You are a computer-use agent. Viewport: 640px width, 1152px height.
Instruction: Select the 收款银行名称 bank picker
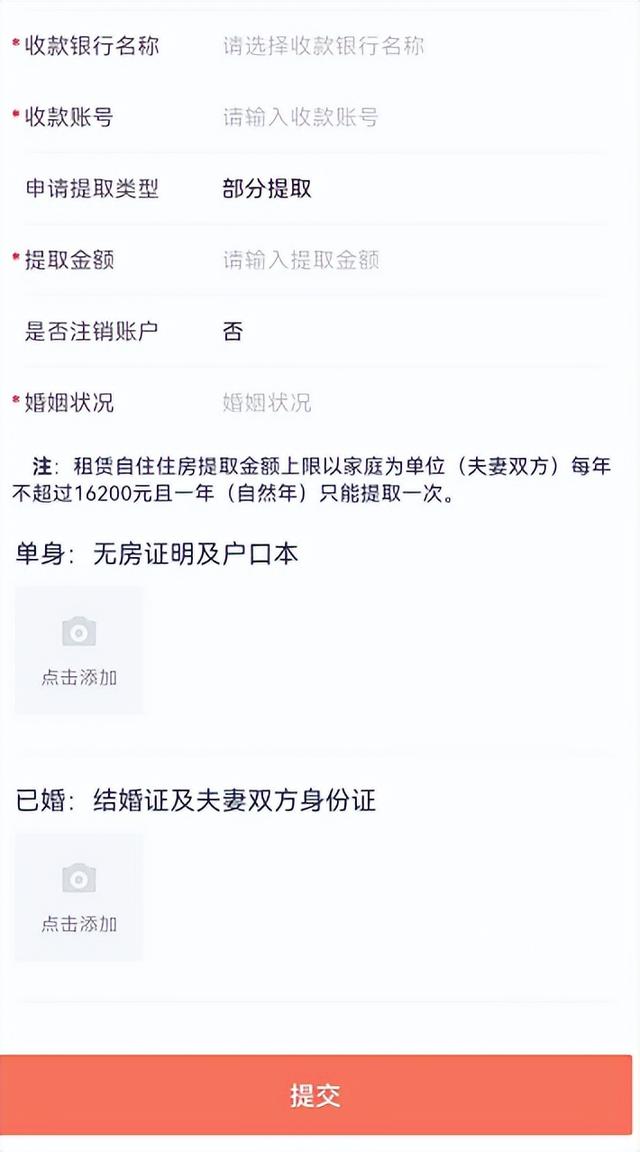click(x=323, y=46)
